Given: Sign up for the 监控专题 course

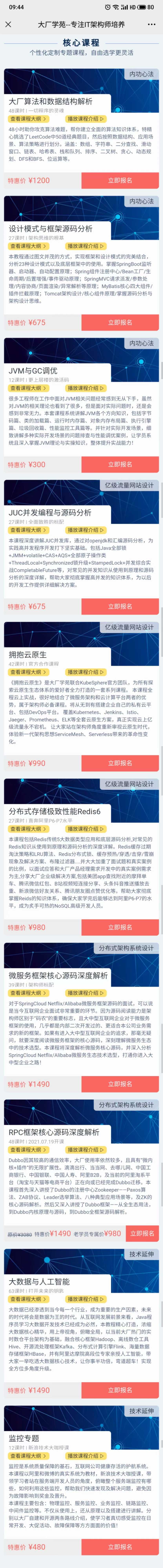Looking at the screenshot, I should point(120,1546).
